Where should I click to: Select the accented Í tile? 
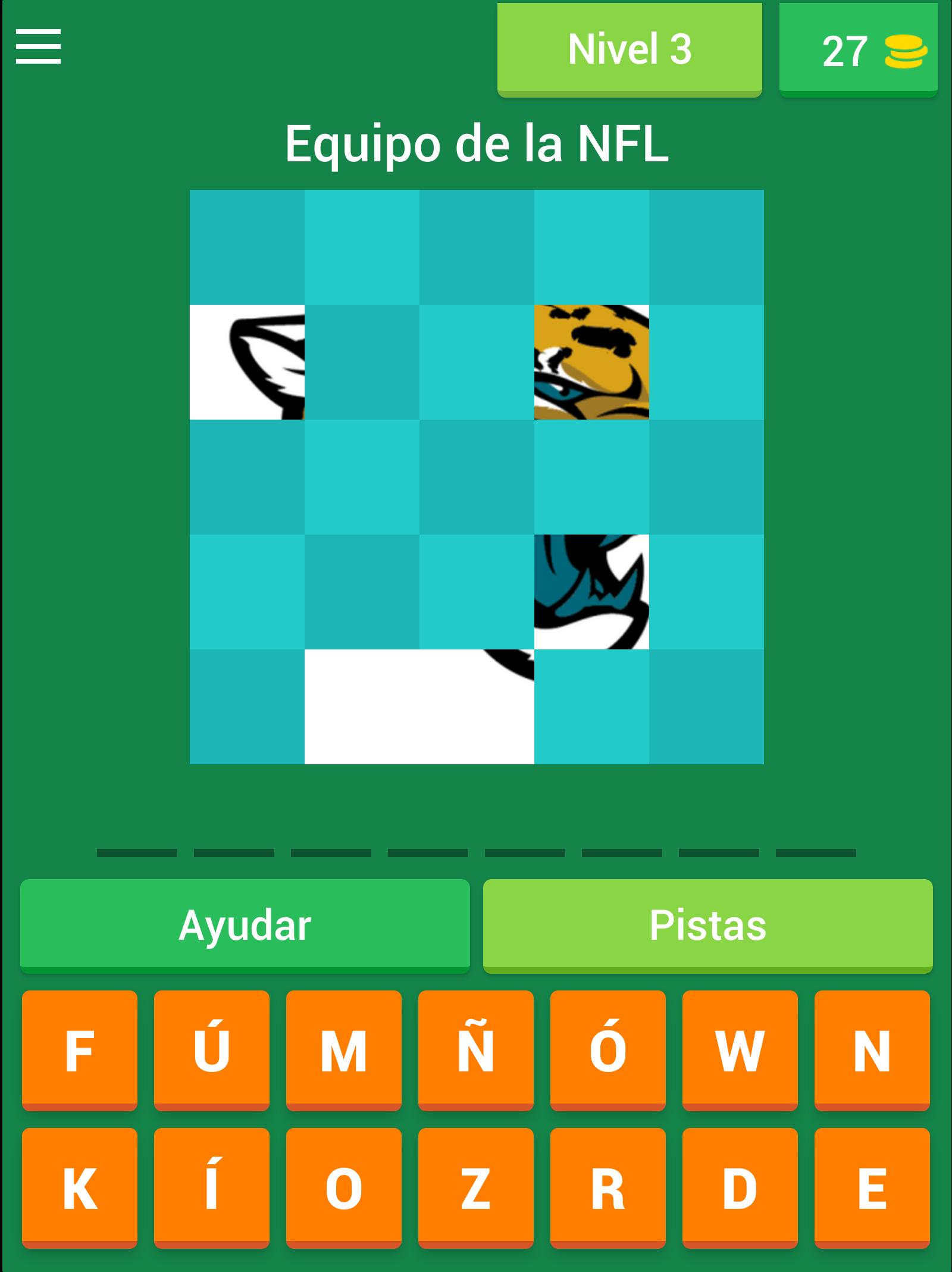[212, 1187]
